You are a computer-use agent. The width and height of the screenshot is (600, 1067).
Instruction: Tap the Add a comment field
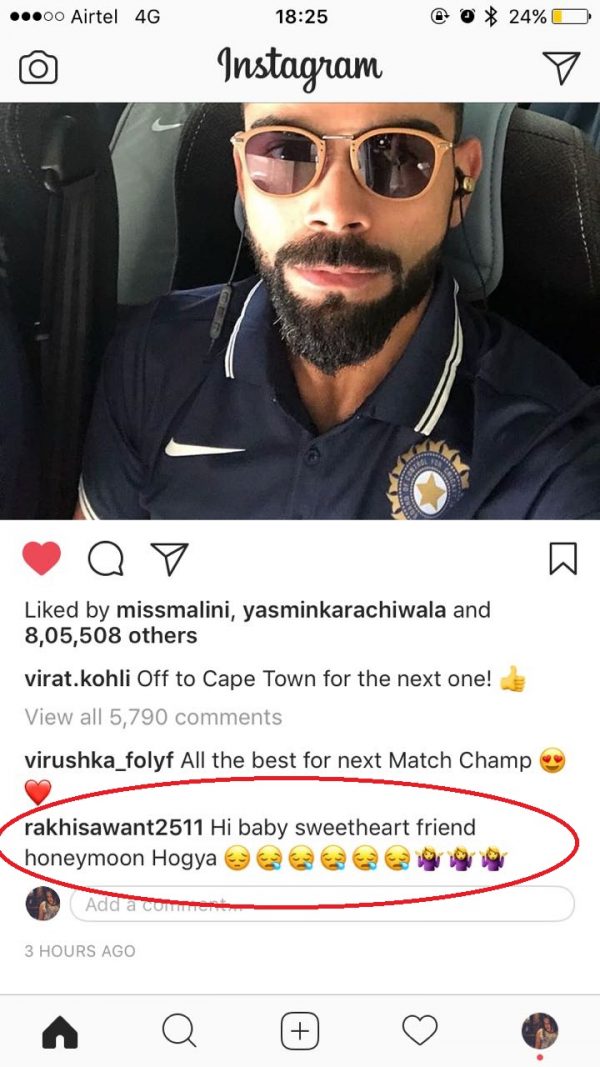click(x=320, y=904)
